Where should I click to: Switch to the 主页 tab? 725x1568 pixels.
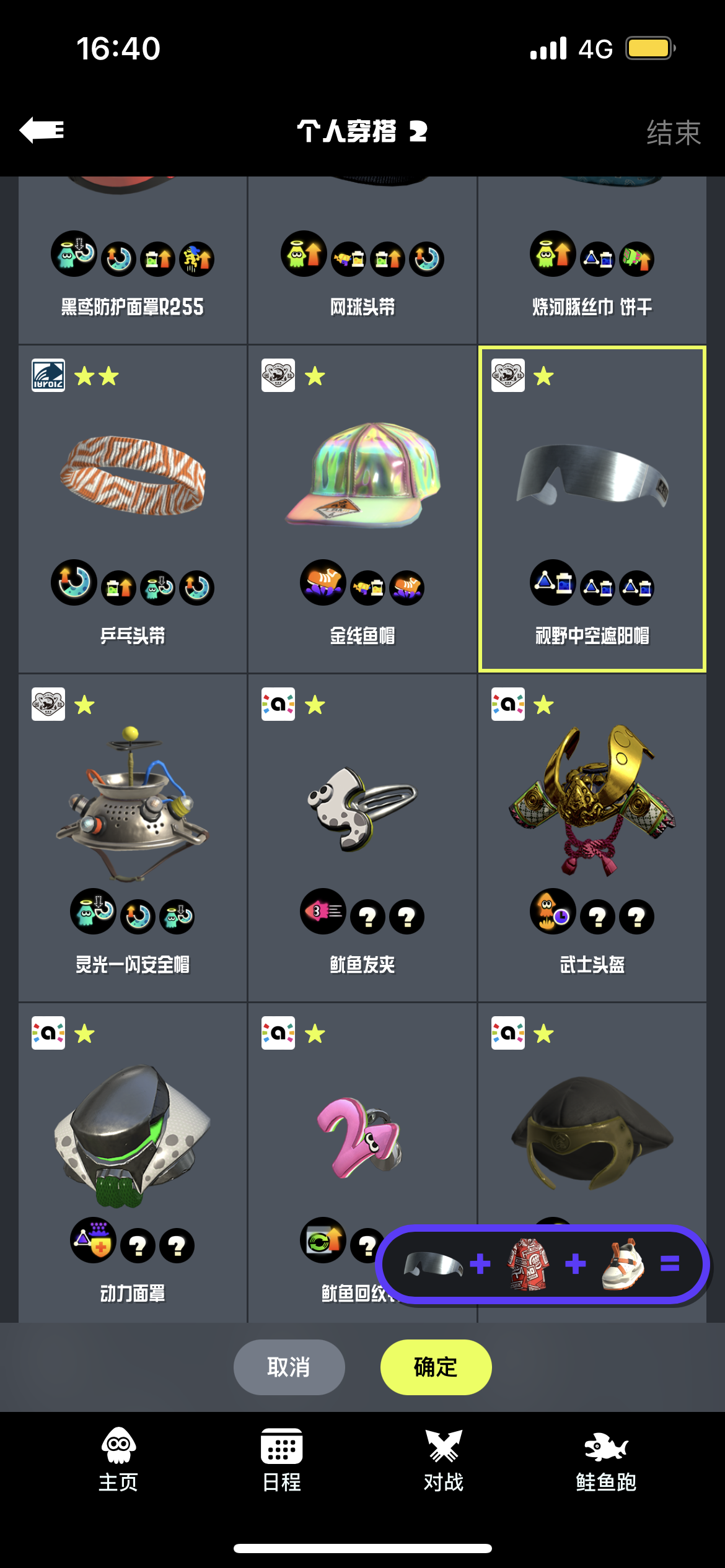click(x=118, y=1460)
